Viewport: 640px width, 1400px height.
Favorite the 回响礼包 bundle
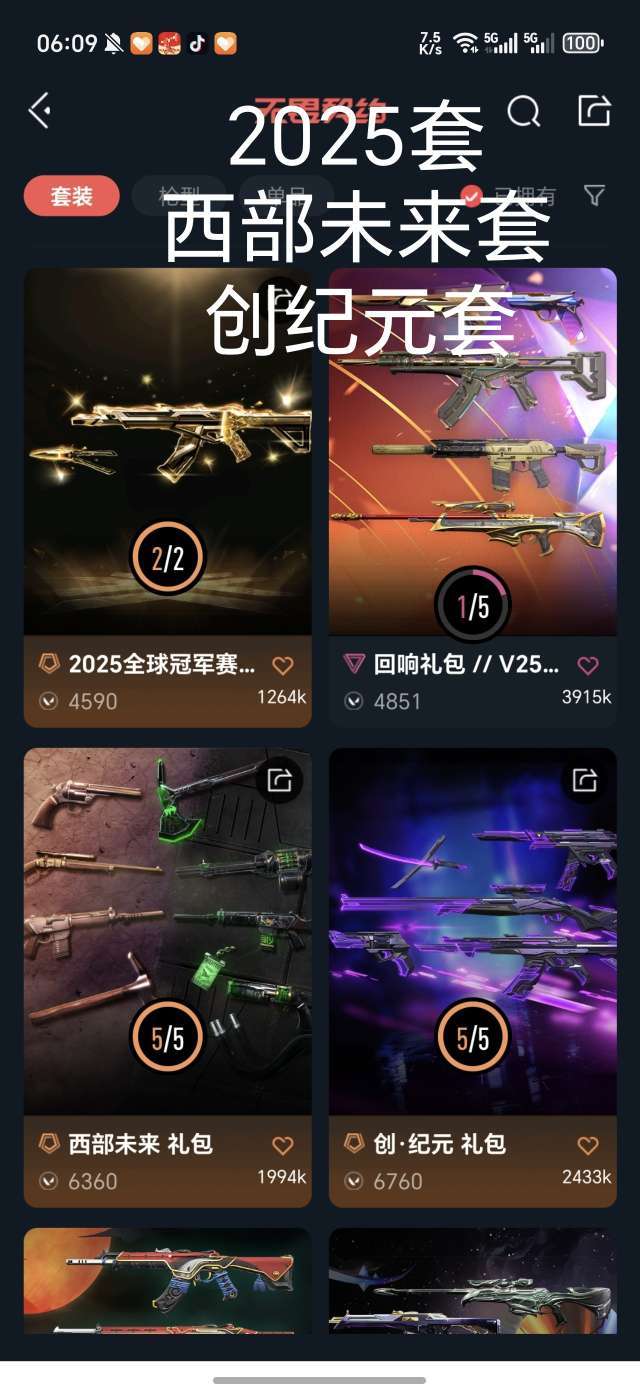(588, 665)
